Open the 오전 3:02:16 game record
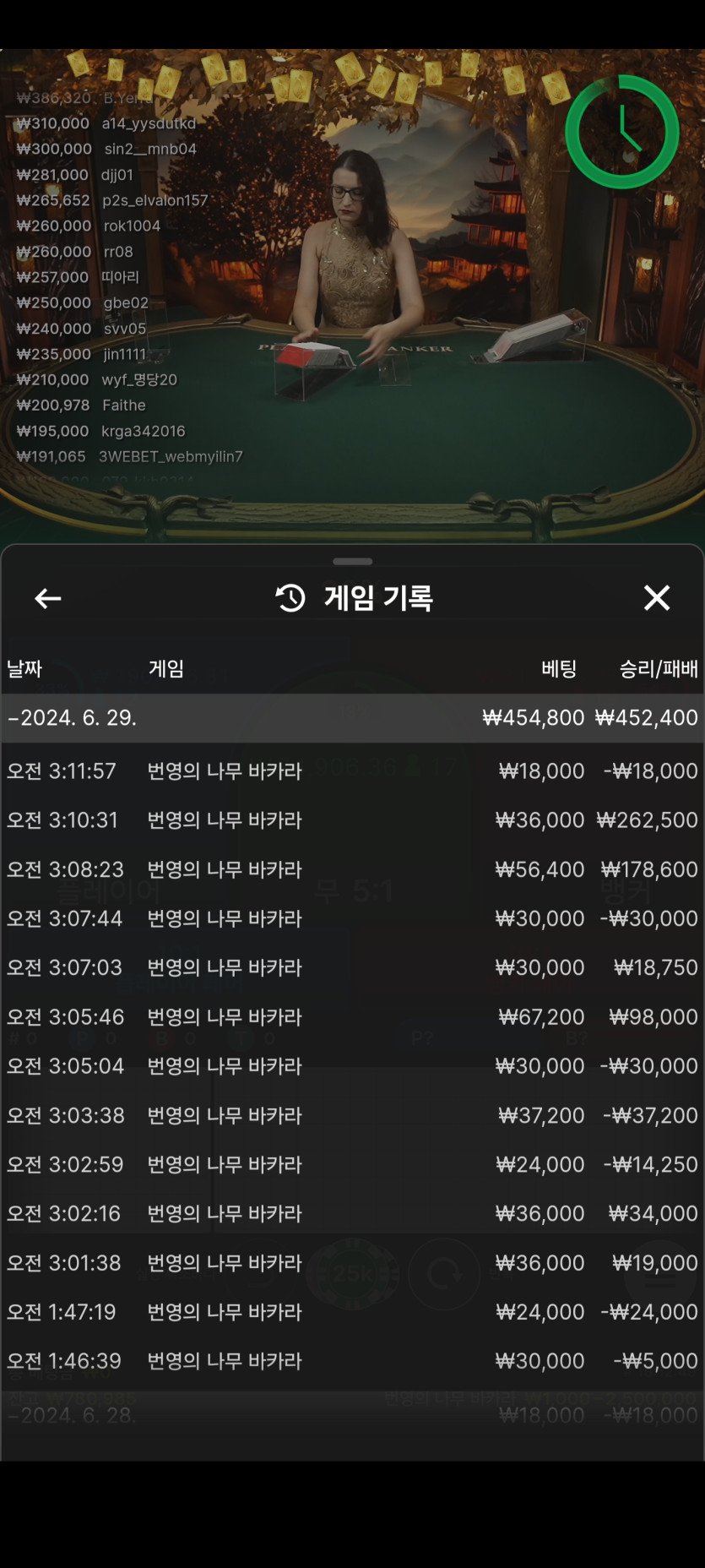Viewport: 705px width, 1568px height. click(x=352, y=1213)
